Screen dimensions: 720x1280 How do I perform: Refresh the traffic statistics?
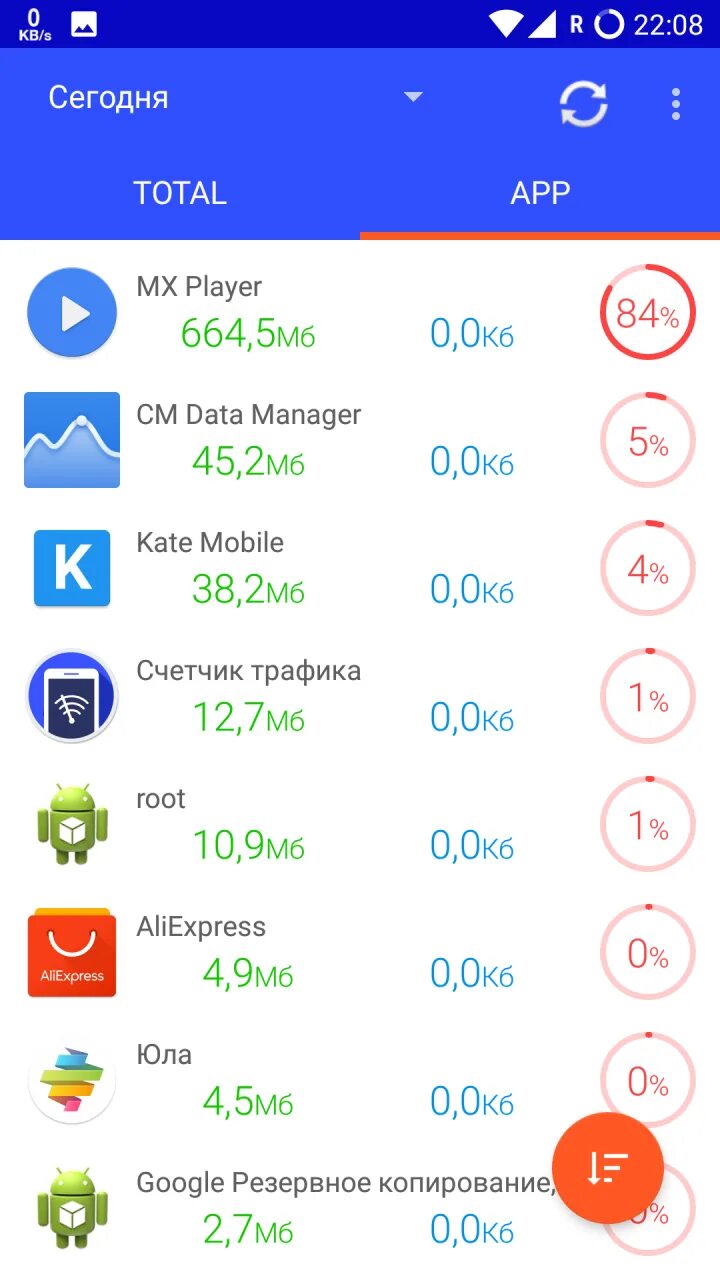pyautogui.click(x=583, y=104)
